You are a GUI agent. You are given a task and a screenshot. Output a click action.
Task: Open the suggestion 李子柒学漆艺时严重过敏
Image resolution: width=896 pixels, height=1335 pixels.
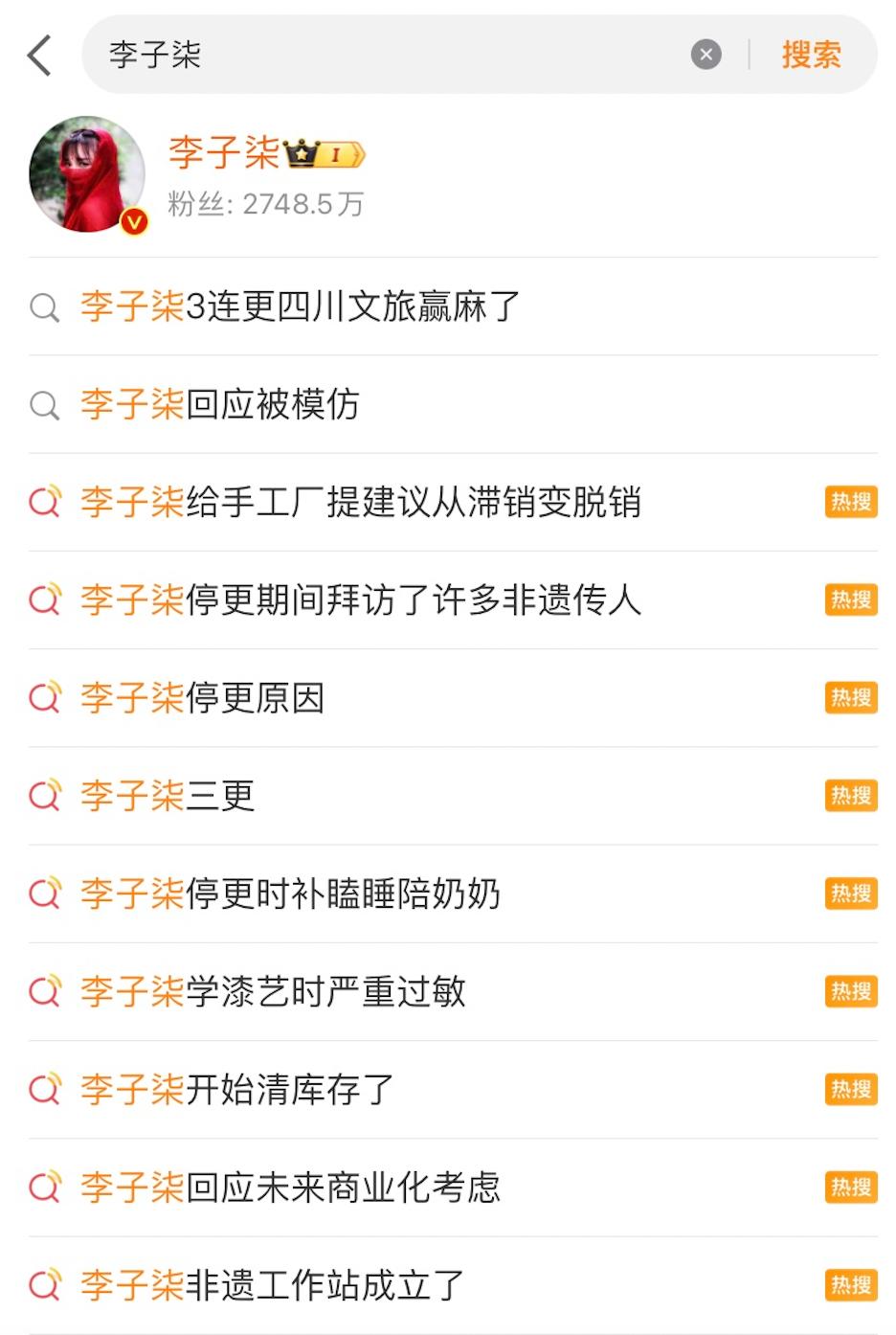point(274,992)
